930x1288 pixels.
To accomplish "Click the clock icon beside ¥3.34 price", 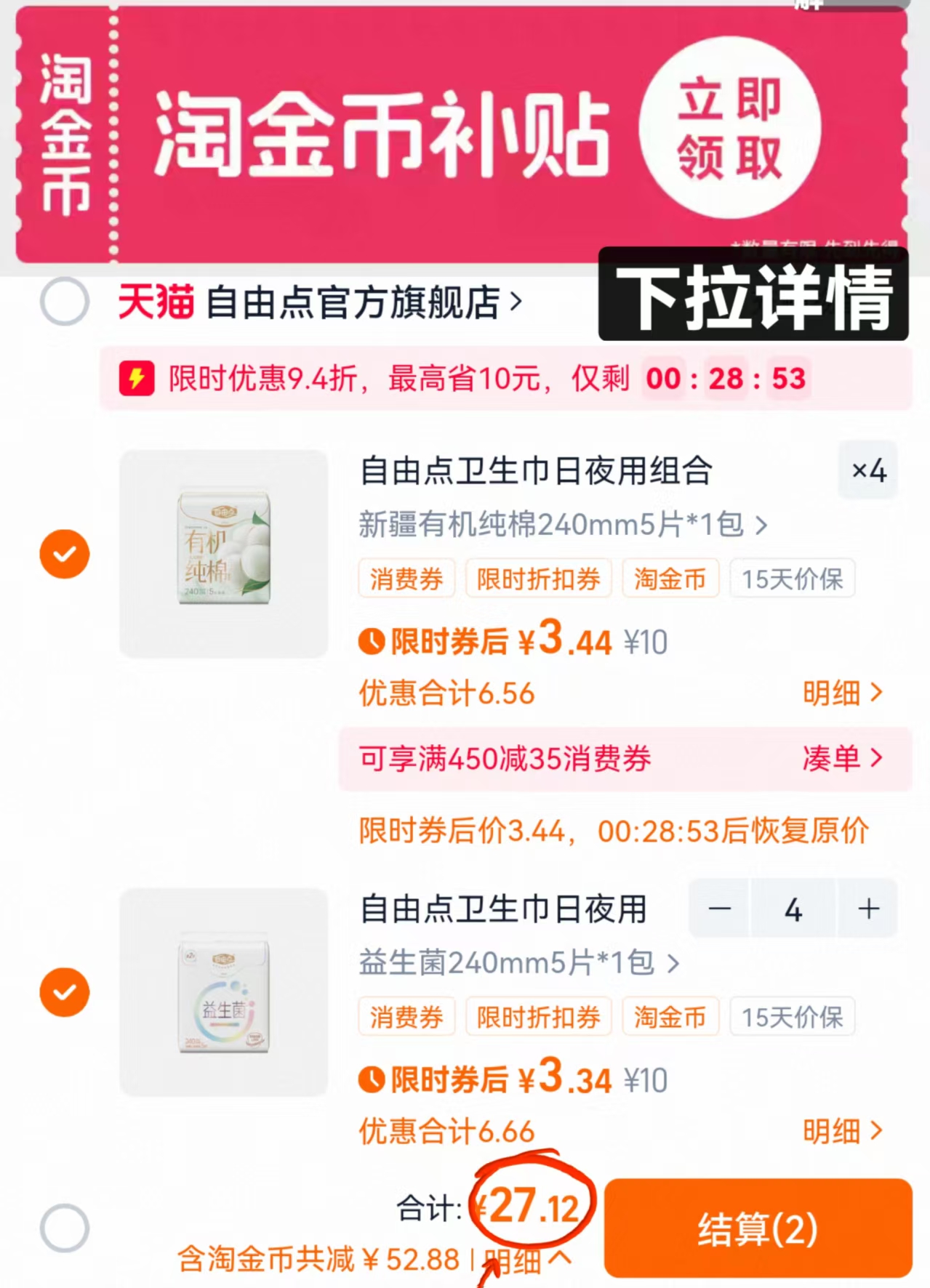I will click(373, 1079).
